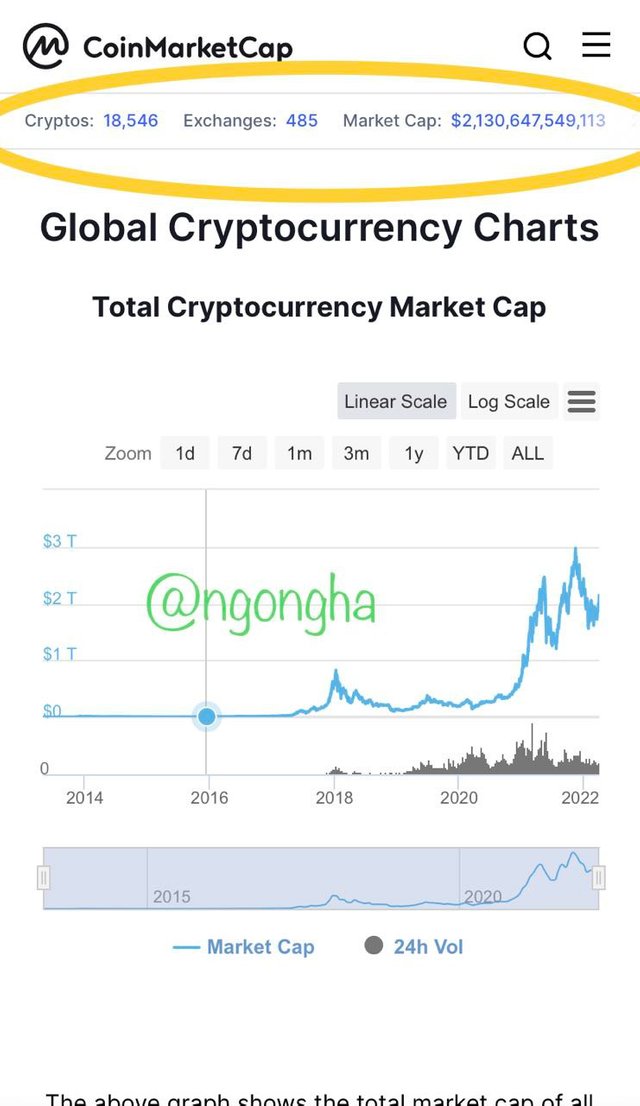Image resolution: width=640 pixels, height=1106 pixels.
Task: Open the hamburger menu in header
Action: tap(596, 44)
